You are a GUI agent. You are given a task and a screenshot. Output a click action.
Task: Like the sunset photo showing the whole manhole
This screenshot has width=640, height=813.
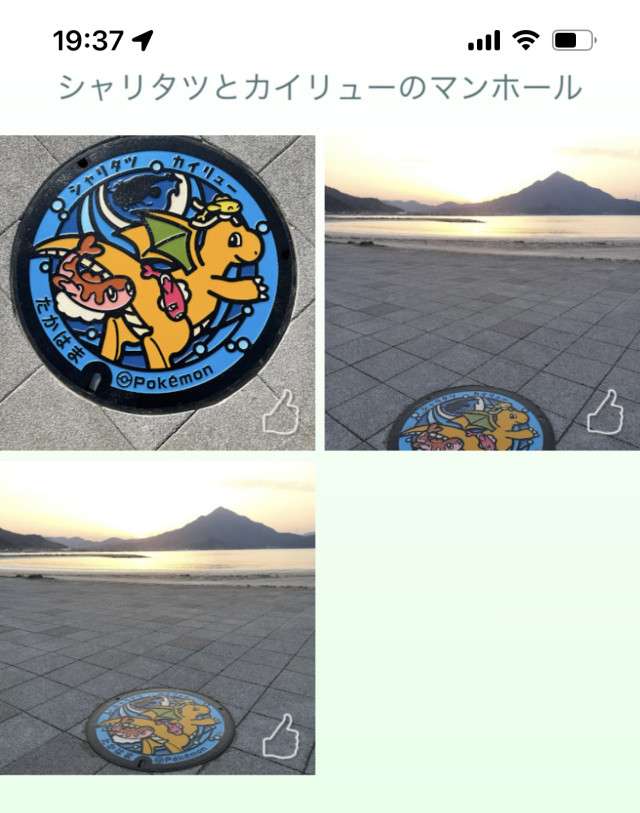point(281,736)
